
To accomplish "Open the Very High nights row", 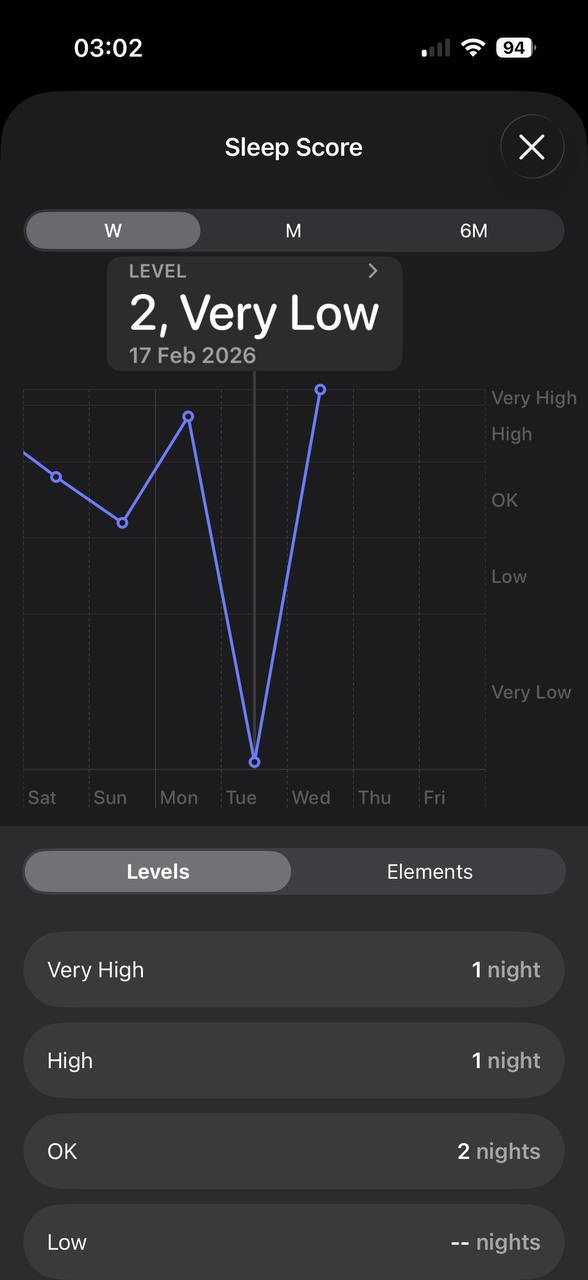I will [294, 970].
